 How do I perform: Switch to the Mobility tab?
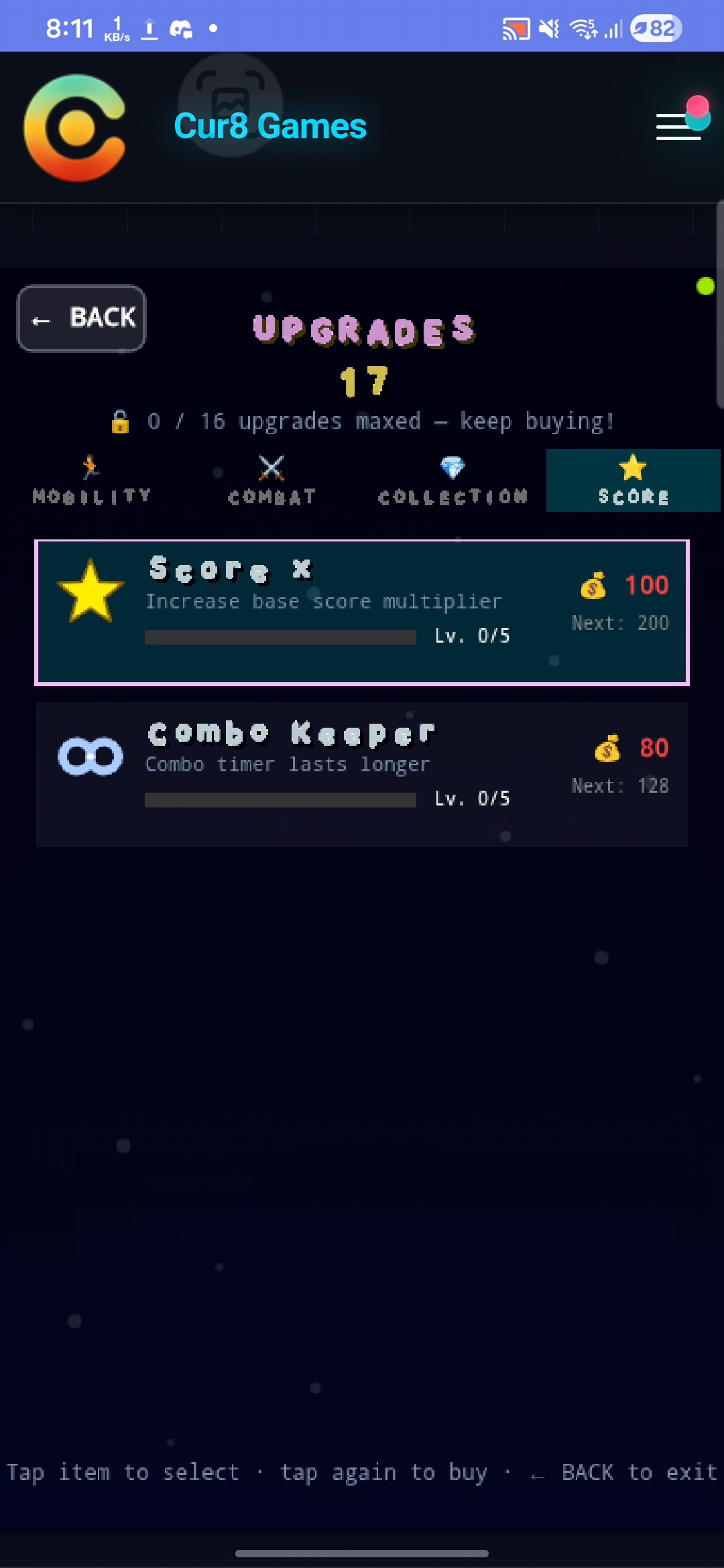pyautogui.click(x=92, y=480)
